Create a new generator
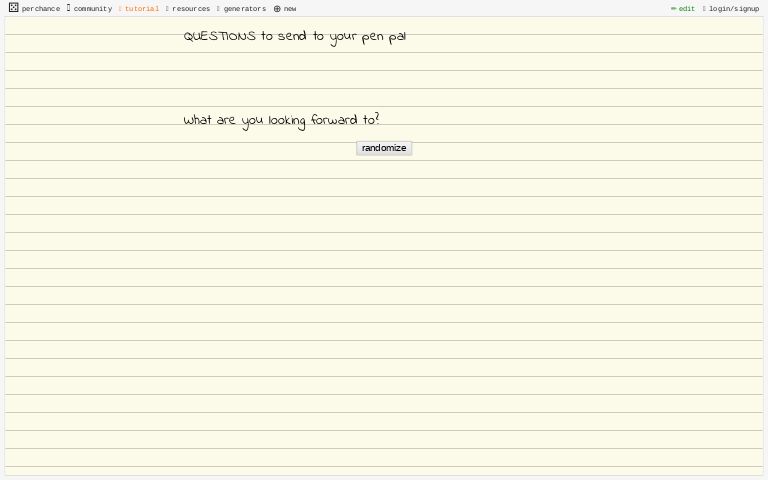768x480 pixels. (285, 9)
